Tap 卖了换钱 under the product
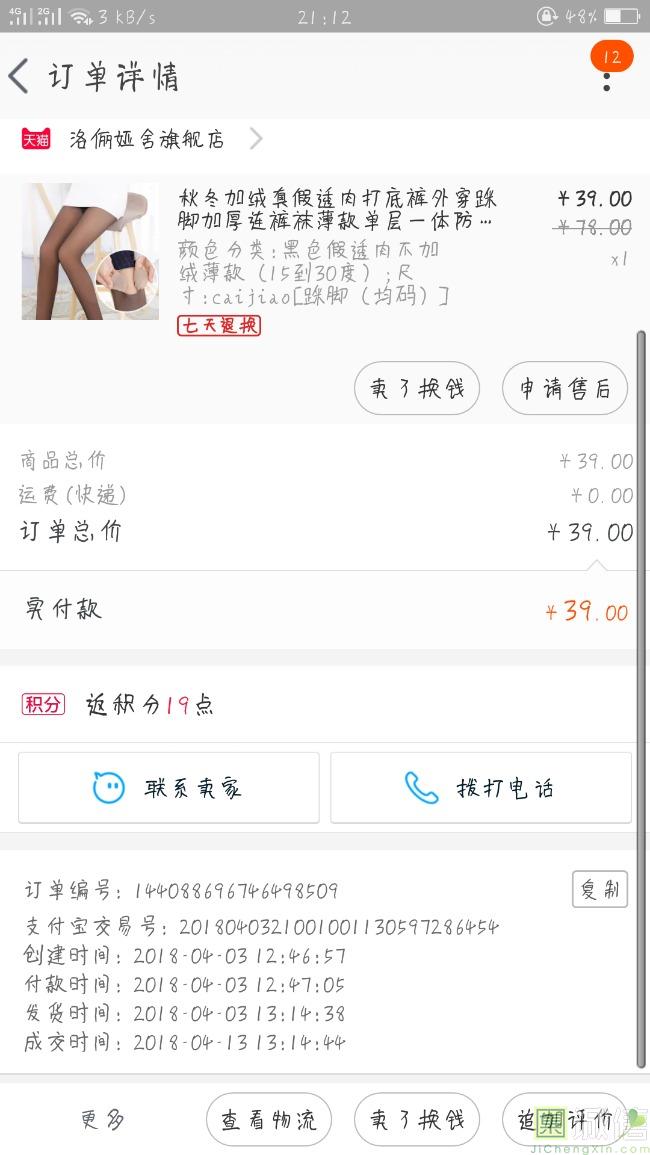 pos(417,388)
